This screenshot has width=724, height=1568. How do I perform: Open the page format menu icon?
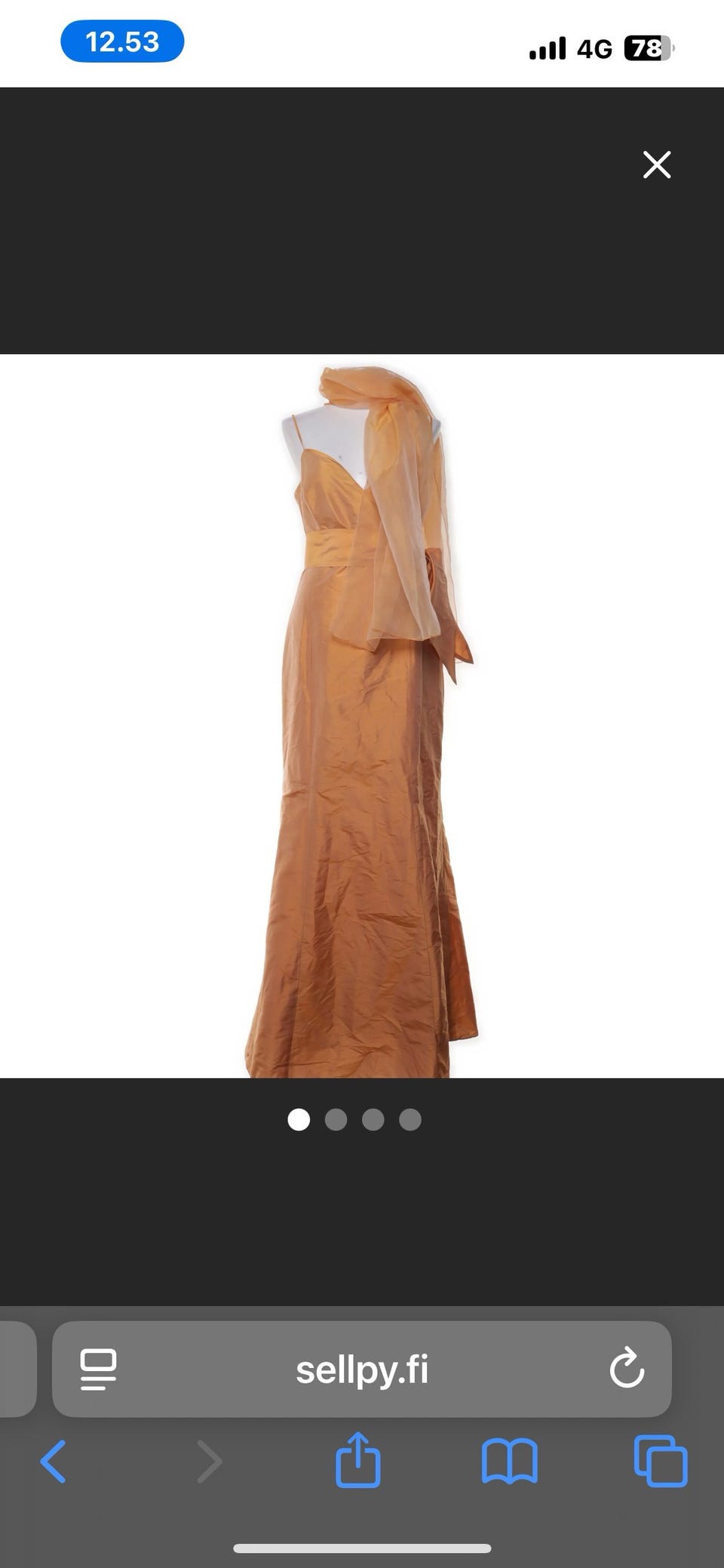pyautogui.click(x=98, y=1370)
